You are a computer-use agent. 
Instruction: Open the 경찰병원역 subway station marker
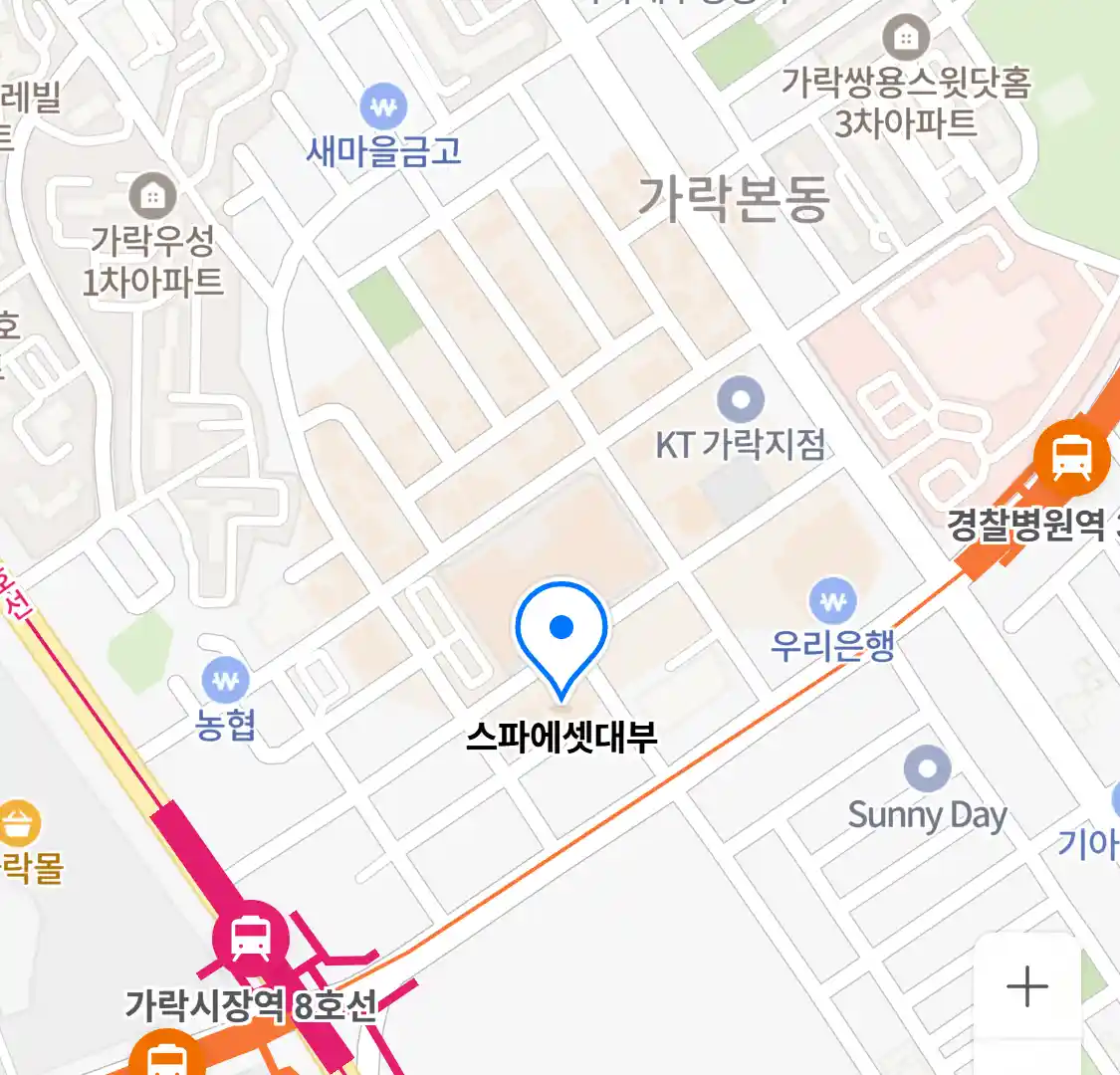[x=1070, y=458]
